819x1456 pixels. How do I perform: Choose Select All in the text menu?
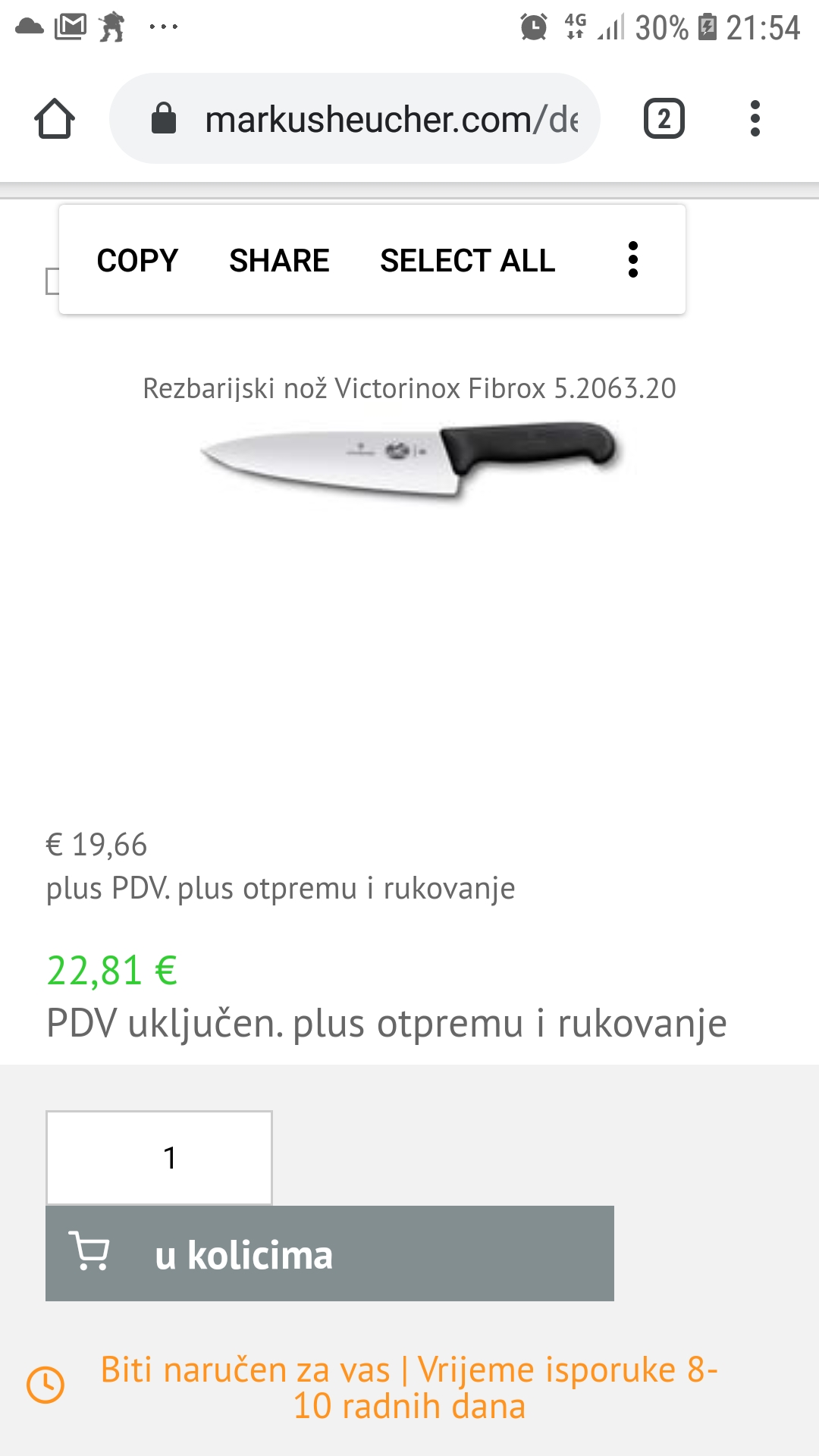coord(467,260)
